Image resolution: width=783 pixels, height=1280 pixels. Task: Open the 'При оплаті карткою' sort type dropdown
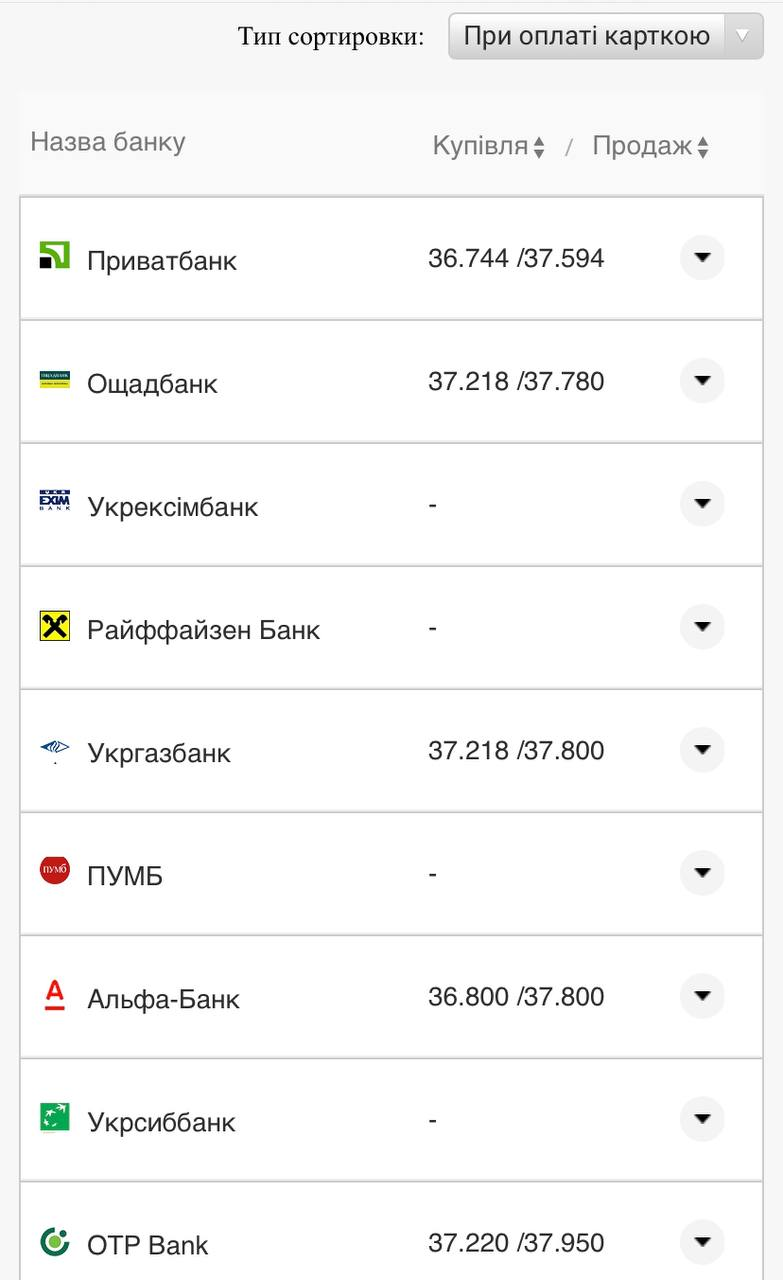tap(605, 36)
